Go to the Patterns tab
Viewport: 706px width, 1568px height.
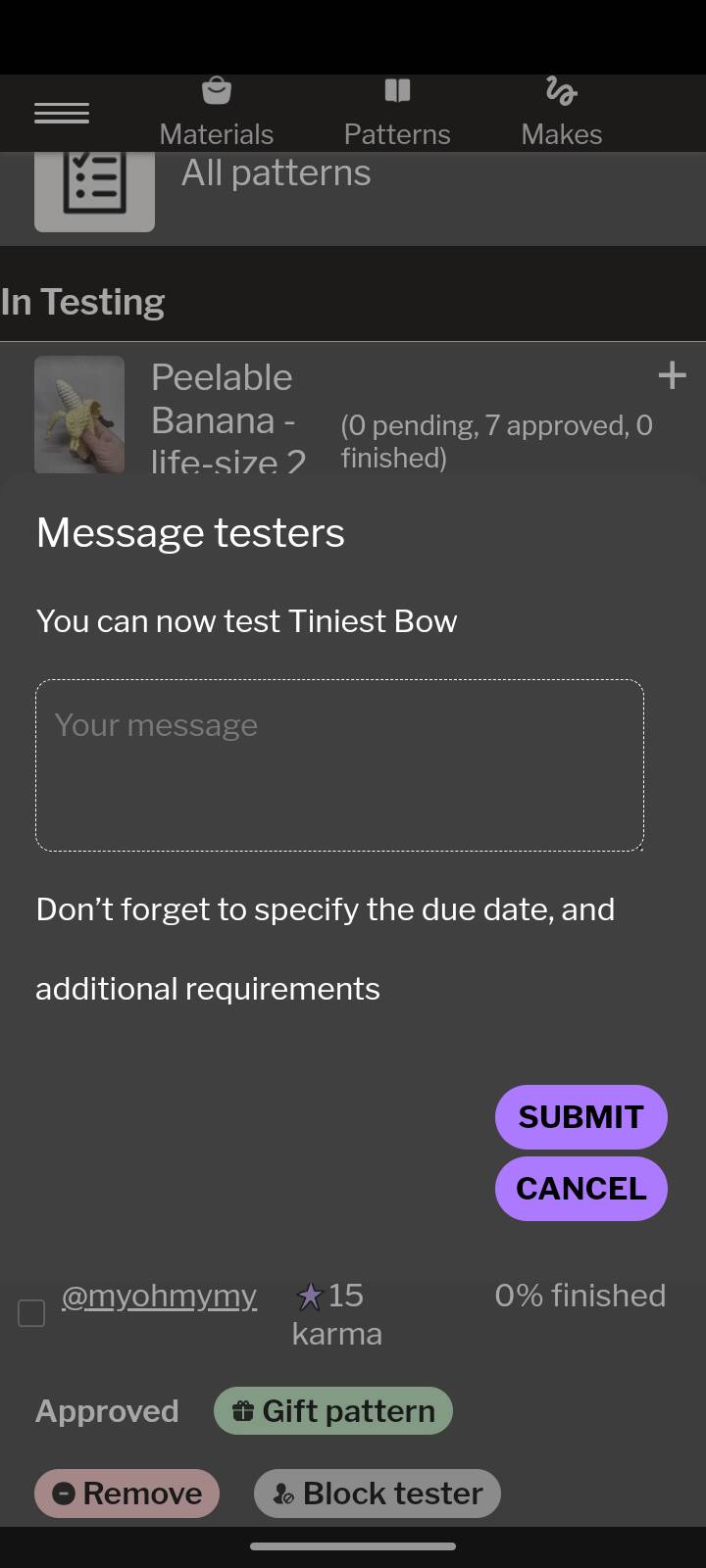(397, 114)
